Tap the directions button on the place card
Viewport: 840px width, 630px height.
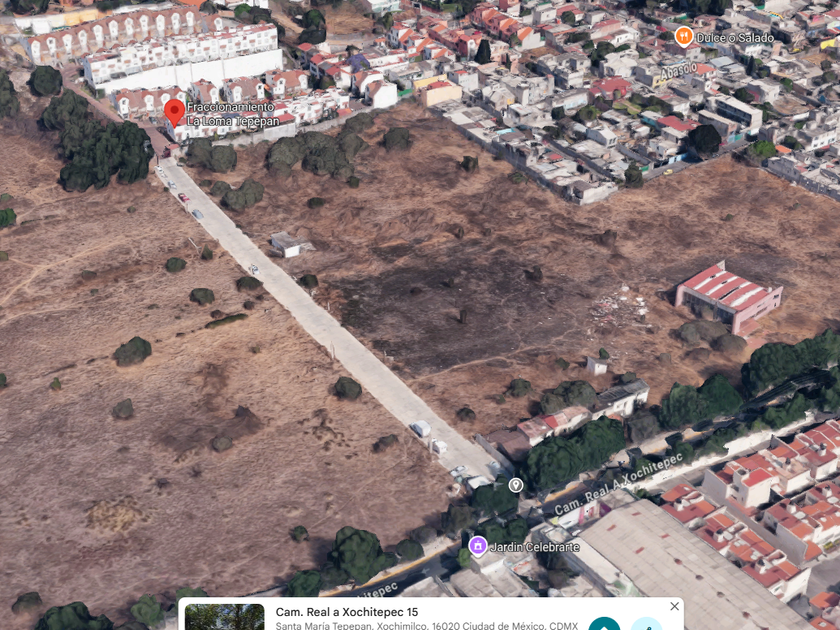click(604, 624)
